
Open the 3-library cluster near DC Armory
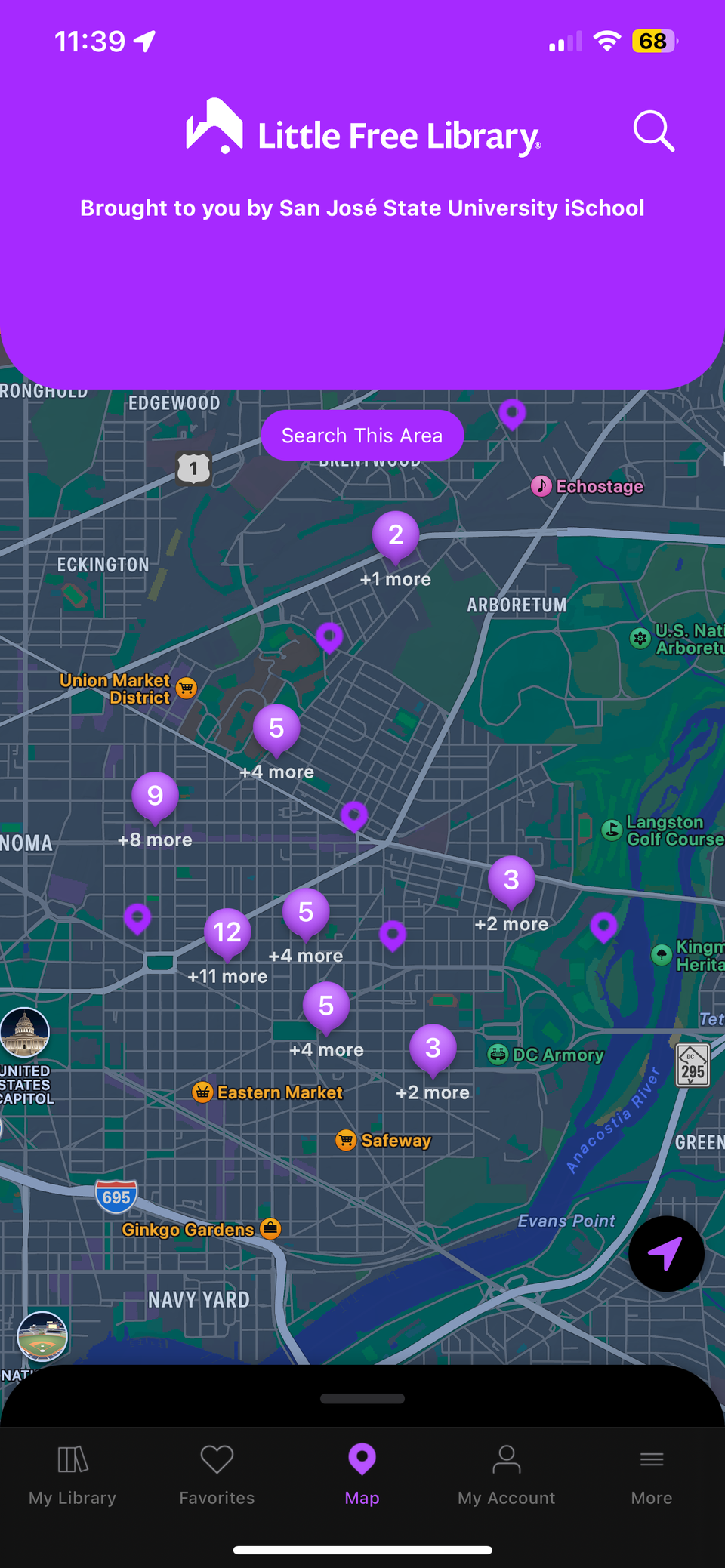pyautogui.click(x=433, y=1049)
